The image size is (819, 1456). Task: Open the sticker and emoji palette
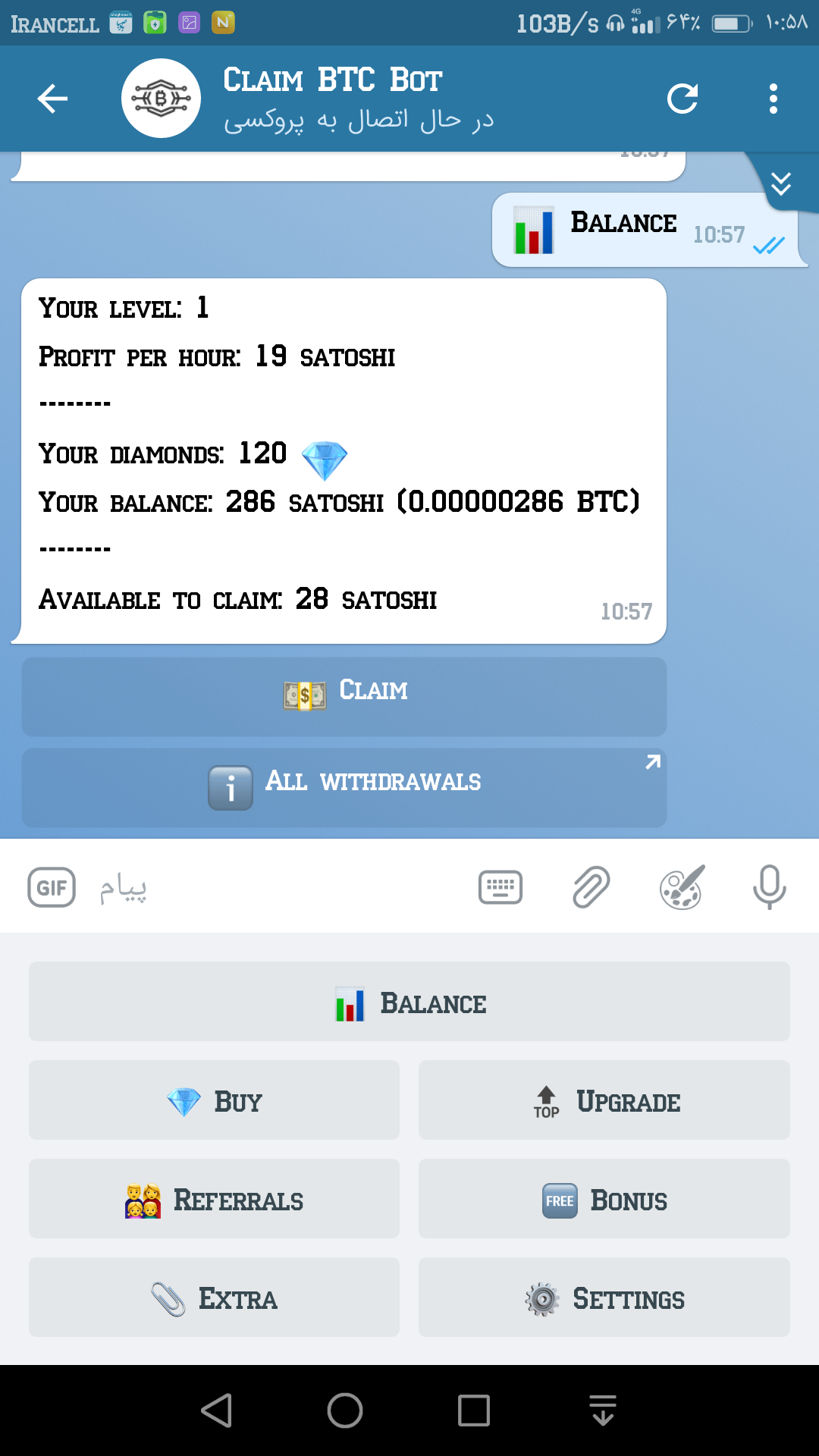coord(680,887)
